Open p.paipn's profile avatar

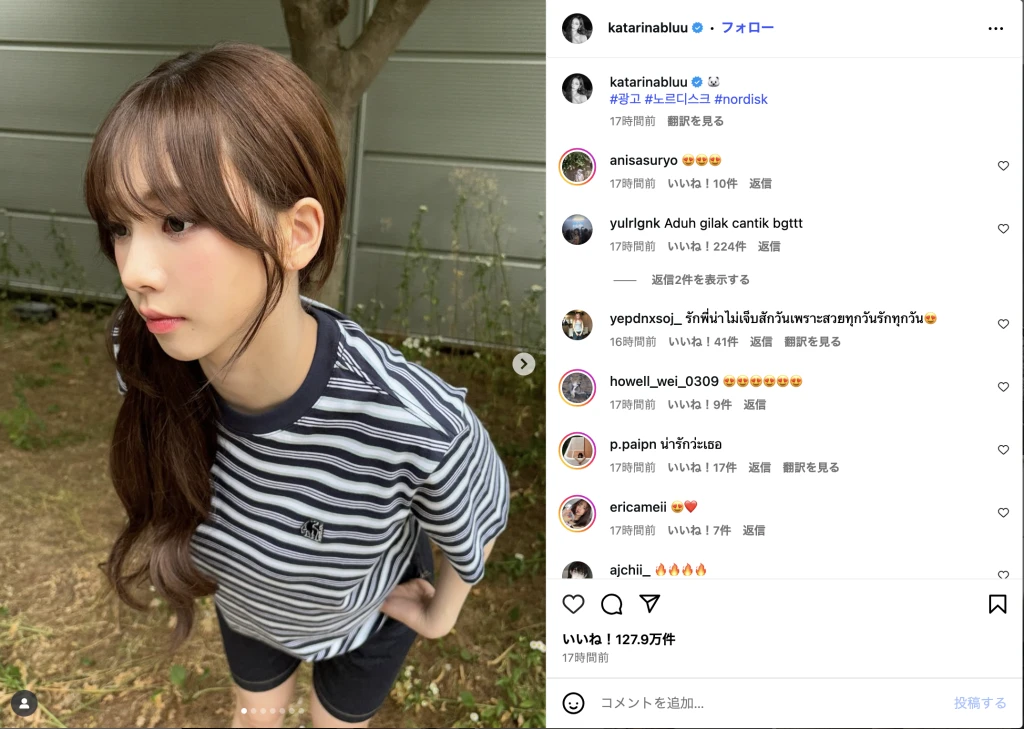point(577,450)
